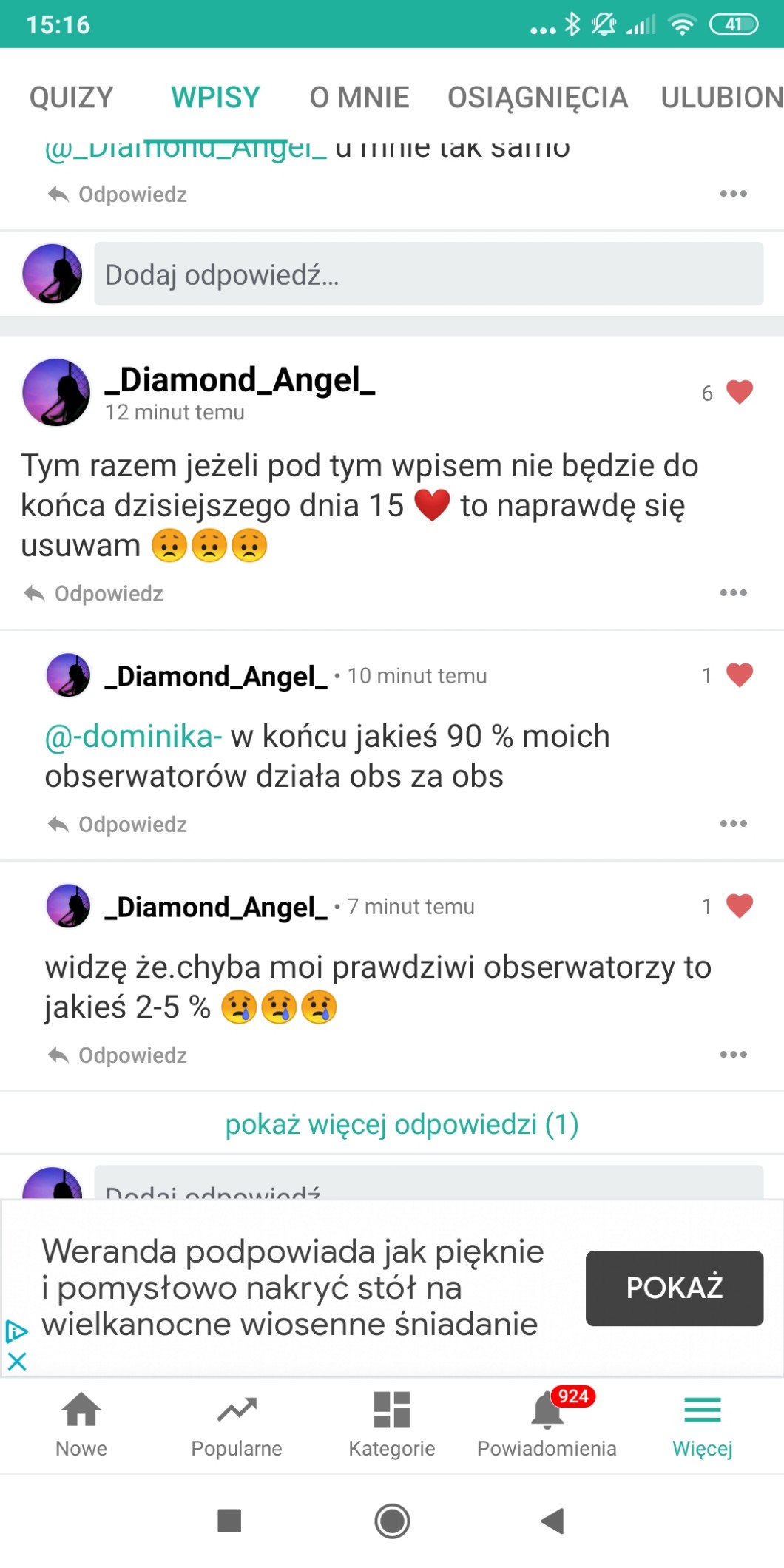Viewport: 784px width, 1568px height.
Task: Browse Kategorie
Action: (391, 1424)
